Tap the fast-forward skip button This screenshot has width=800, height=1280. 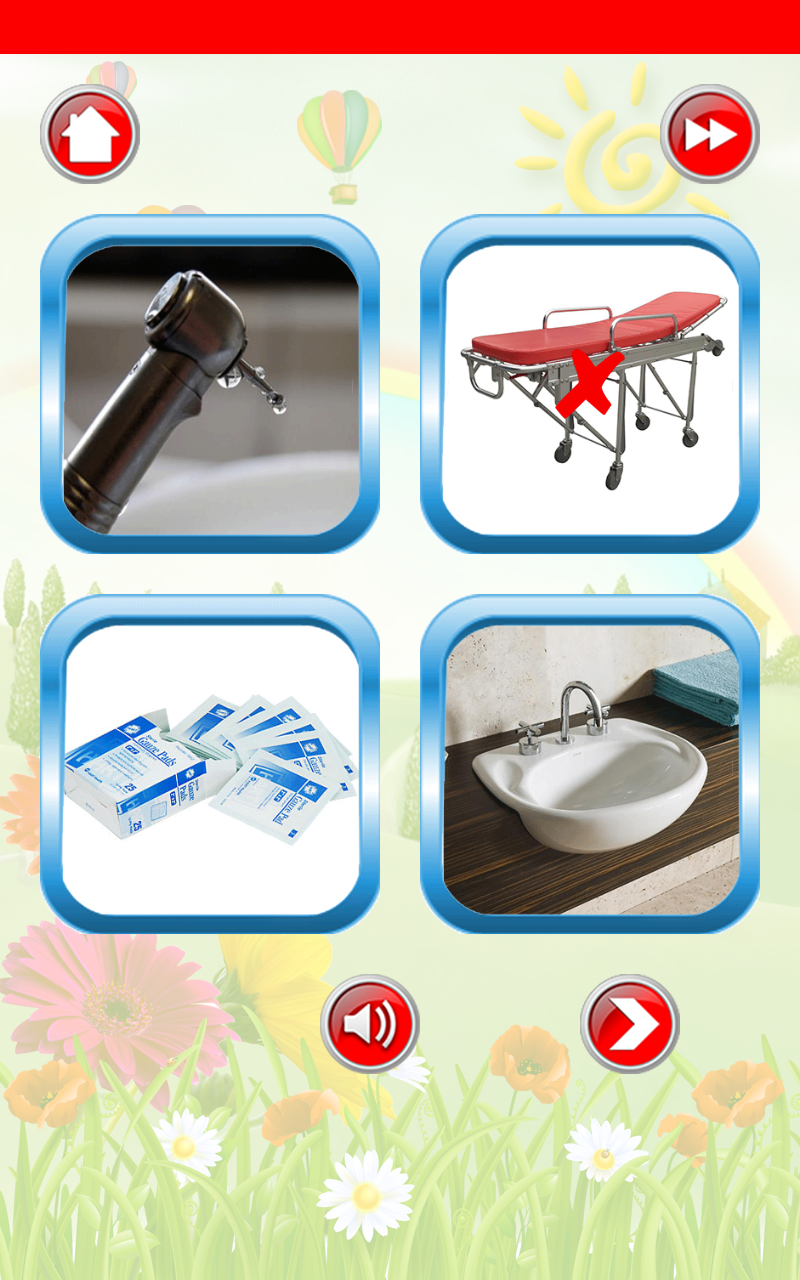710,134
